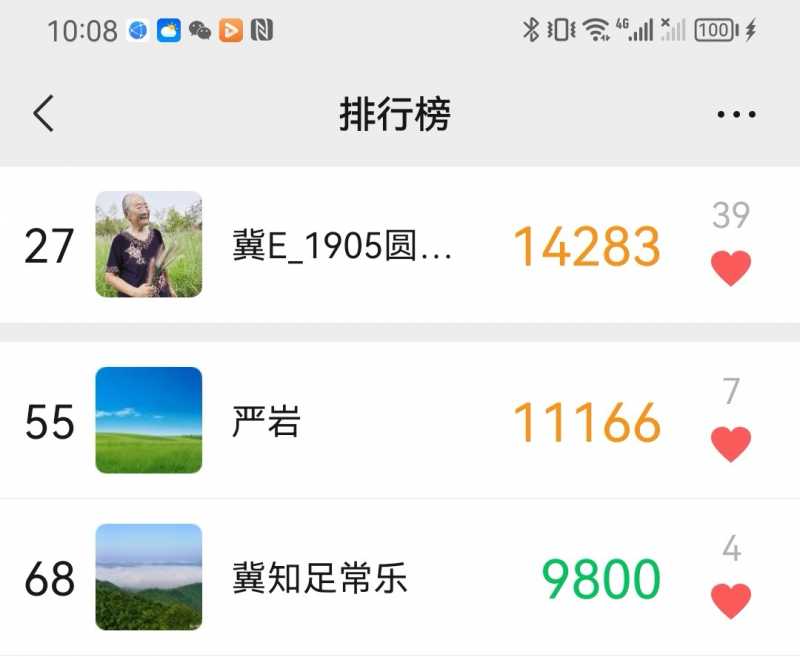Open 冀知足常乐's leaderboard entry

(320, 579)
